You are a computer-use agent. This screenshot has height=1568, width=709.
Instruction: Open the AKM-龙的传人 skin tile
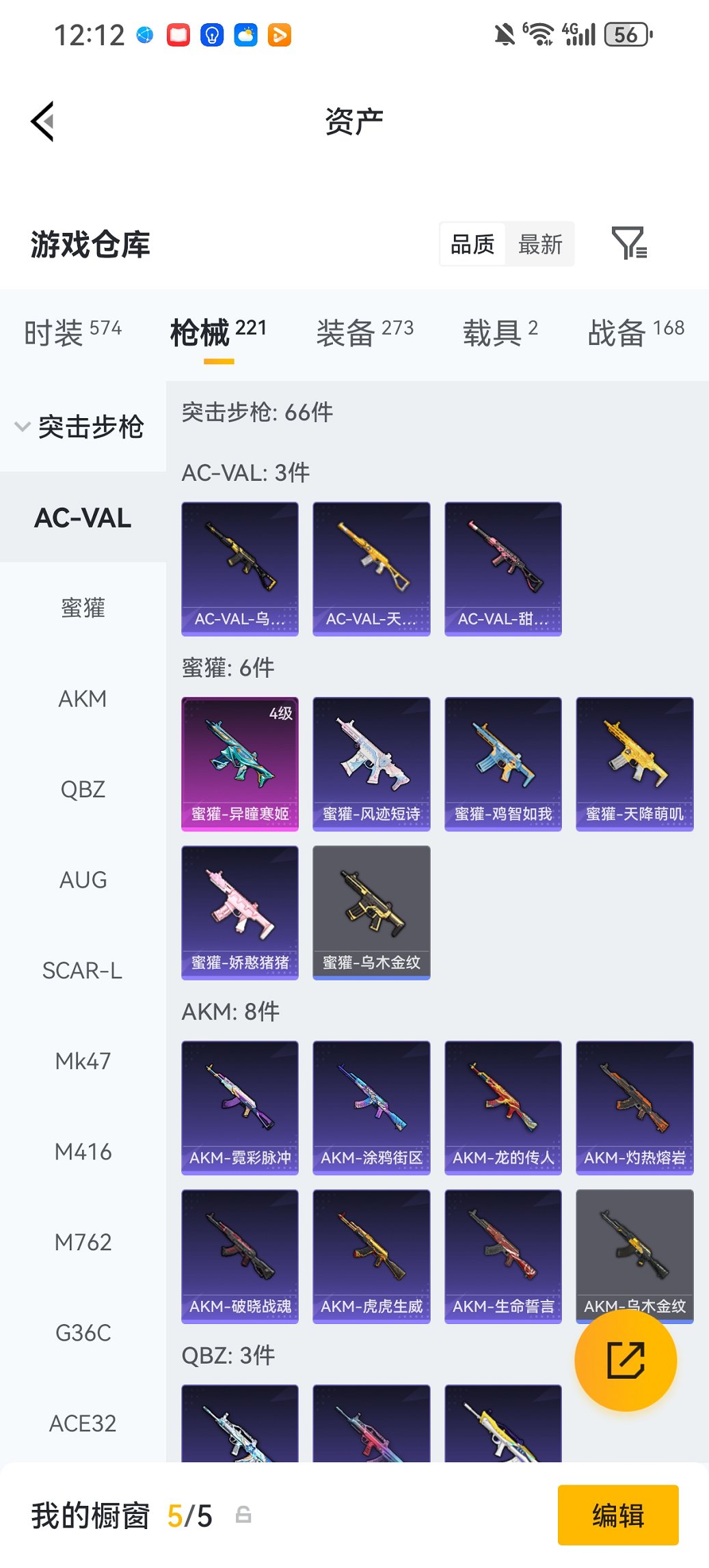point(503,1107)
